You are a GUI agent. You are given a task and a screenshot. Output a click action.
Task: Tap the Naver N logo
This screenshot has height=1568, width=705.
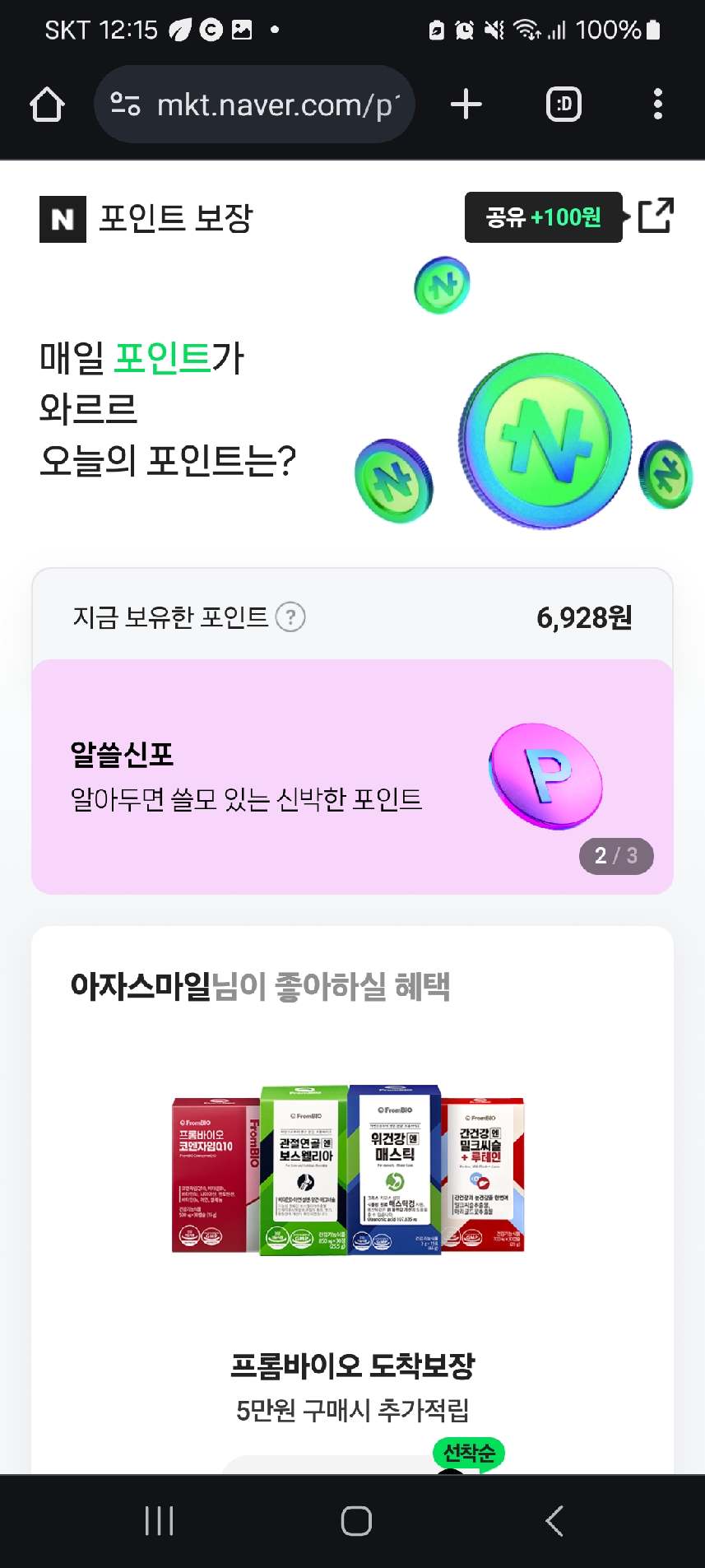pos(63,219)
